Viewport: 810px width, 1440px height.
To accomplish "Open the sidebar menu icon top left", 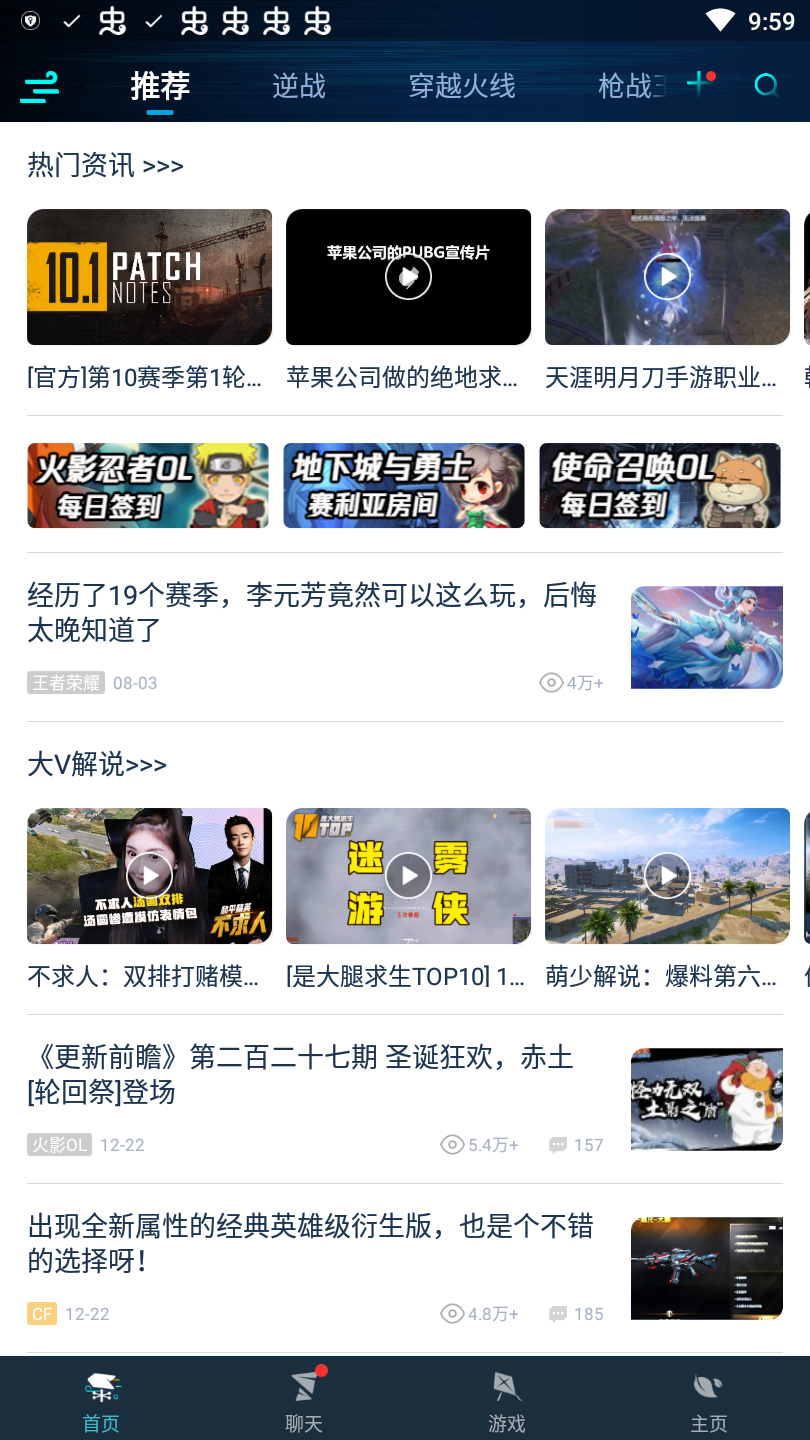I will pos(40,88).
